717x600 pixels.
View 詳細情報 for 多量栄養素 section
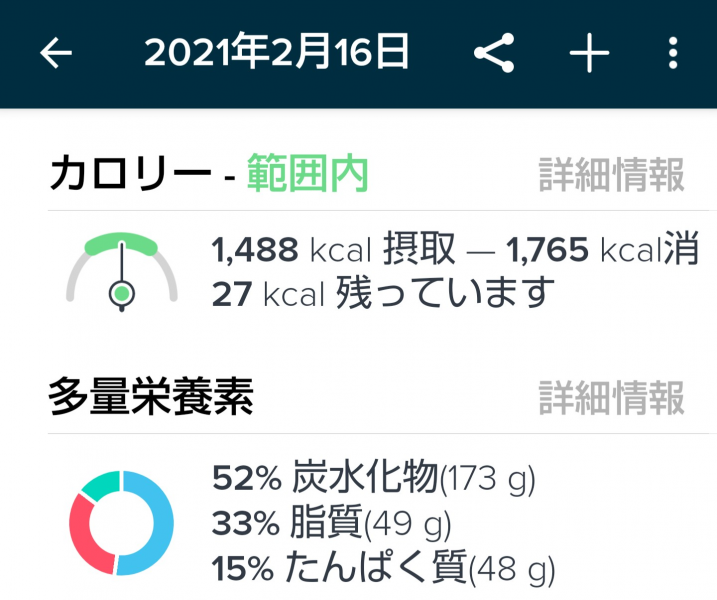click(612, 397)
